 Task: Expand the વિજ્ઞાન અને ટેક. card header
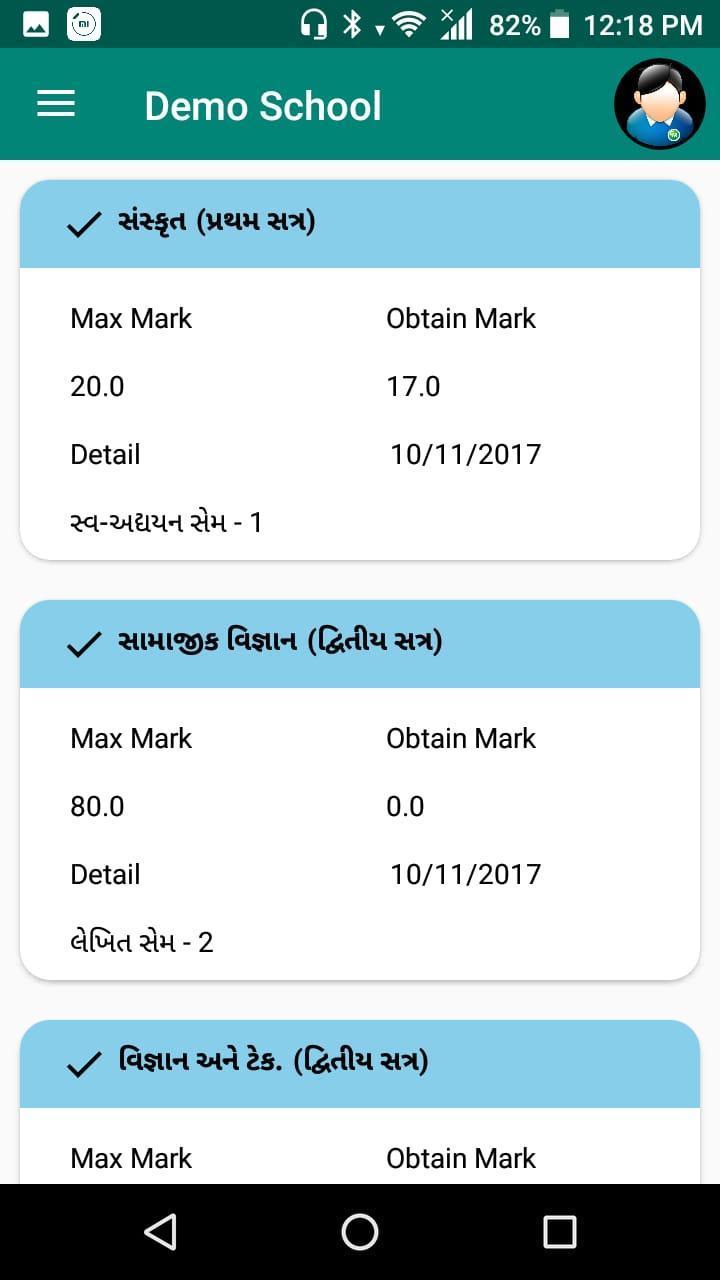[x=360, y=1064]
